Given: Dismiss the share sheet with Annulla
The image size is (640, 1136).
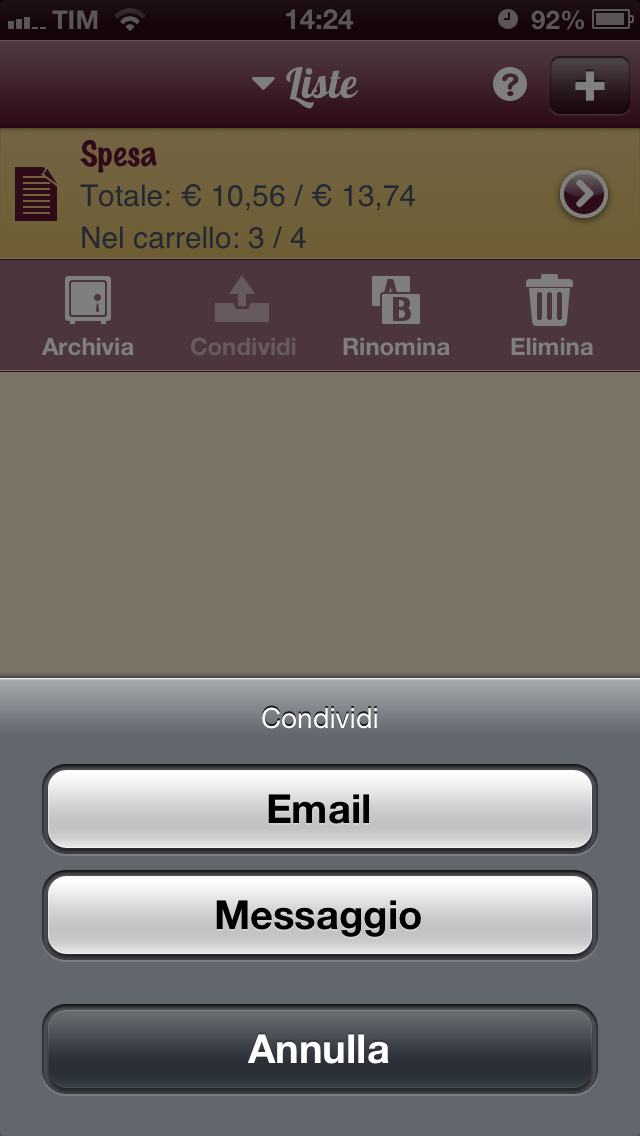Looking at the screenshot, I should tap(319, 1049).
